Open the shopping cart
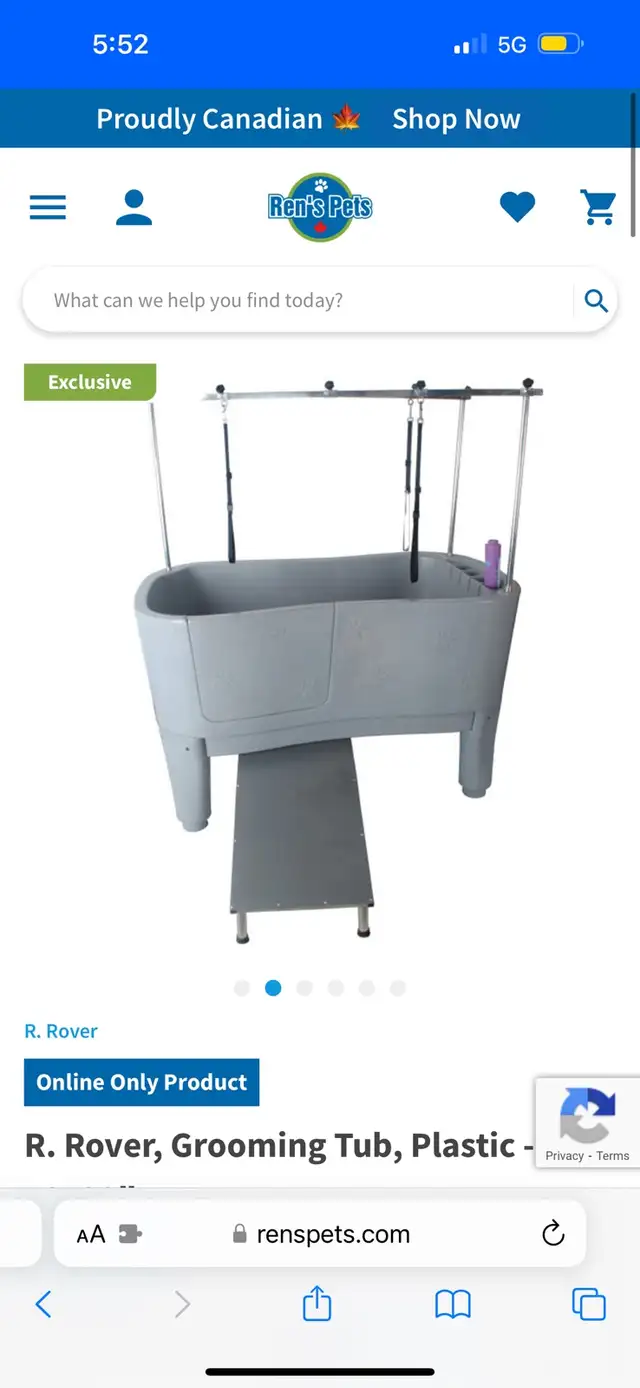The height and width of the screenshot is (1388, 640). point(599,207)
